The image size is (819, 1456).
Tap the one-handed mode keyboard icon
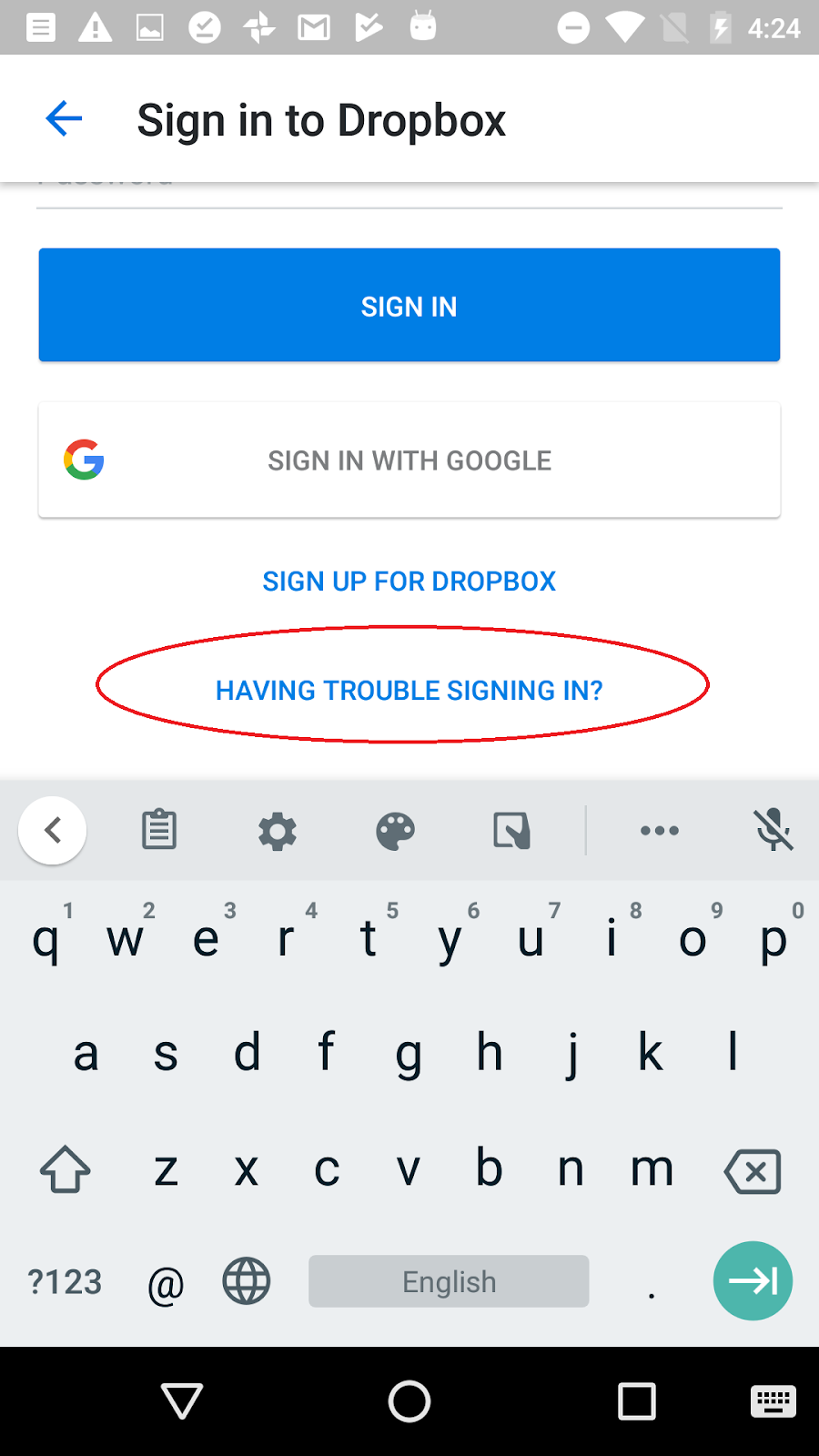coord(512,831)
